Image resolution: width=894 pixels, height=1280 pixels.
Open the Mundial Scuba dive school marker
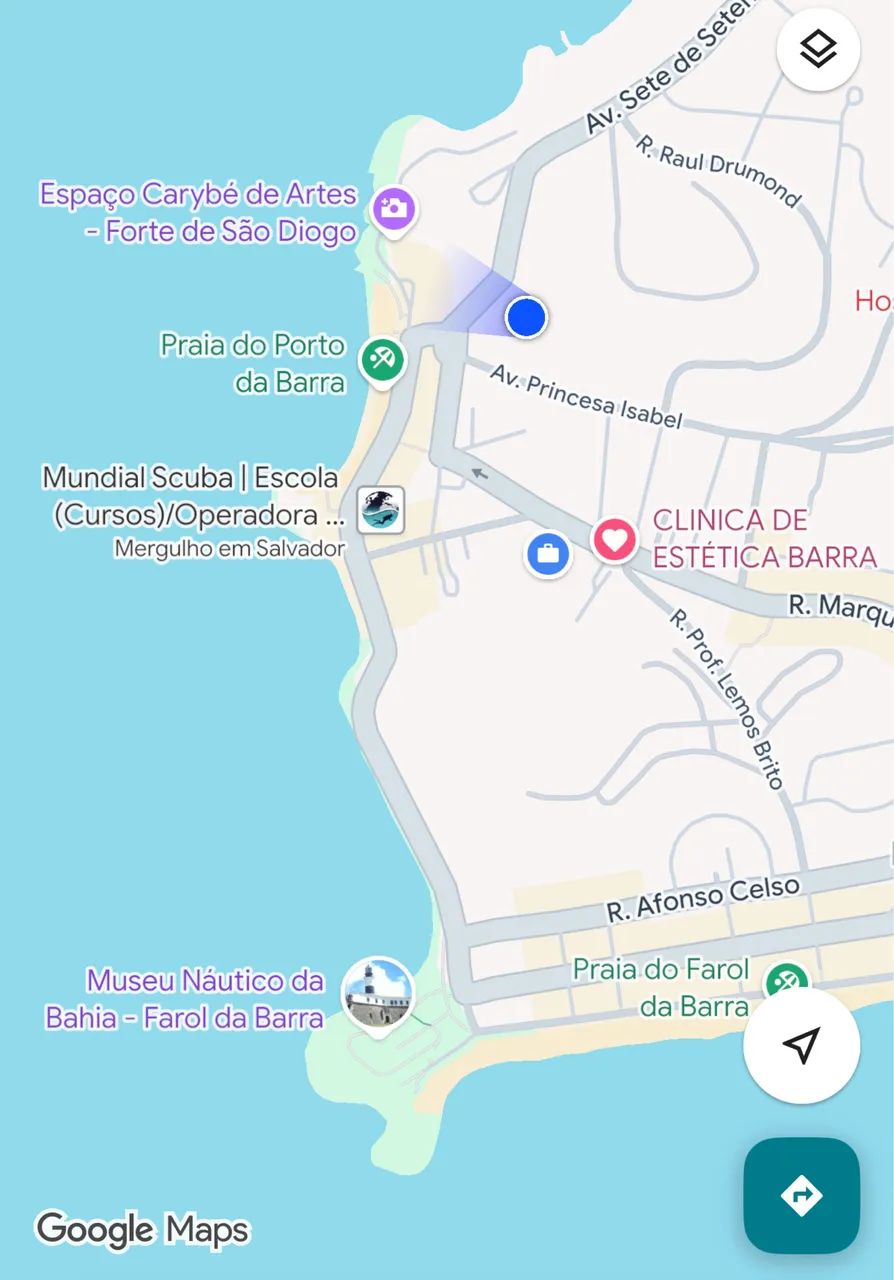point(382,509)
